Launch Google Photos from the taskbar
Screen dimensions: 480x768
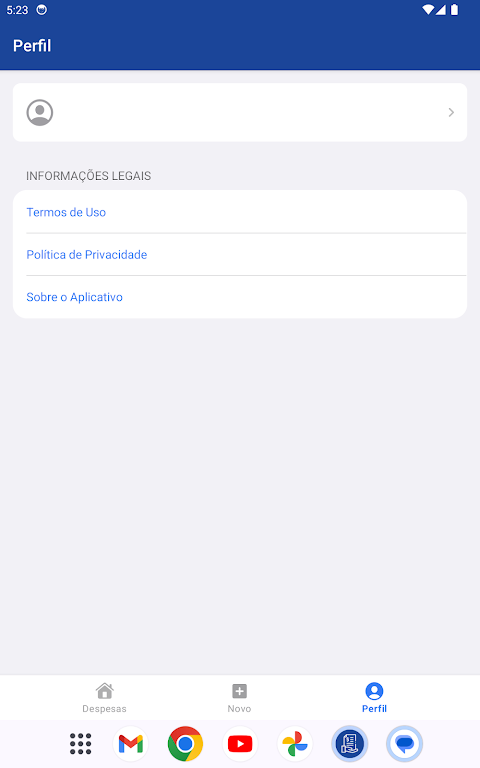[x=295, y=744]
